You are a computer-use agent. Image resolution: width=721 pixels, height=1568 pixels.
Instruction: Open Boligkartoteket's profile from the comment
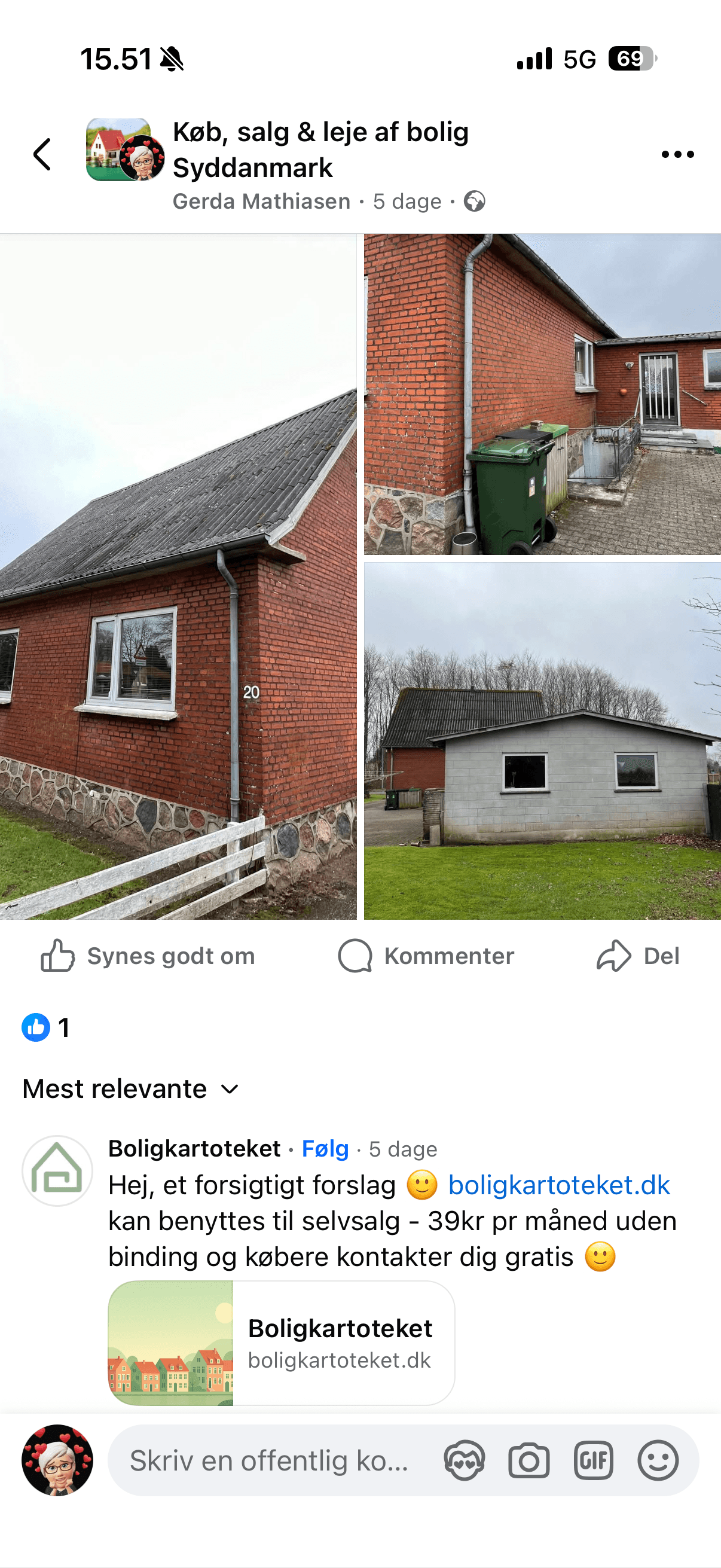coord(194,1149)
